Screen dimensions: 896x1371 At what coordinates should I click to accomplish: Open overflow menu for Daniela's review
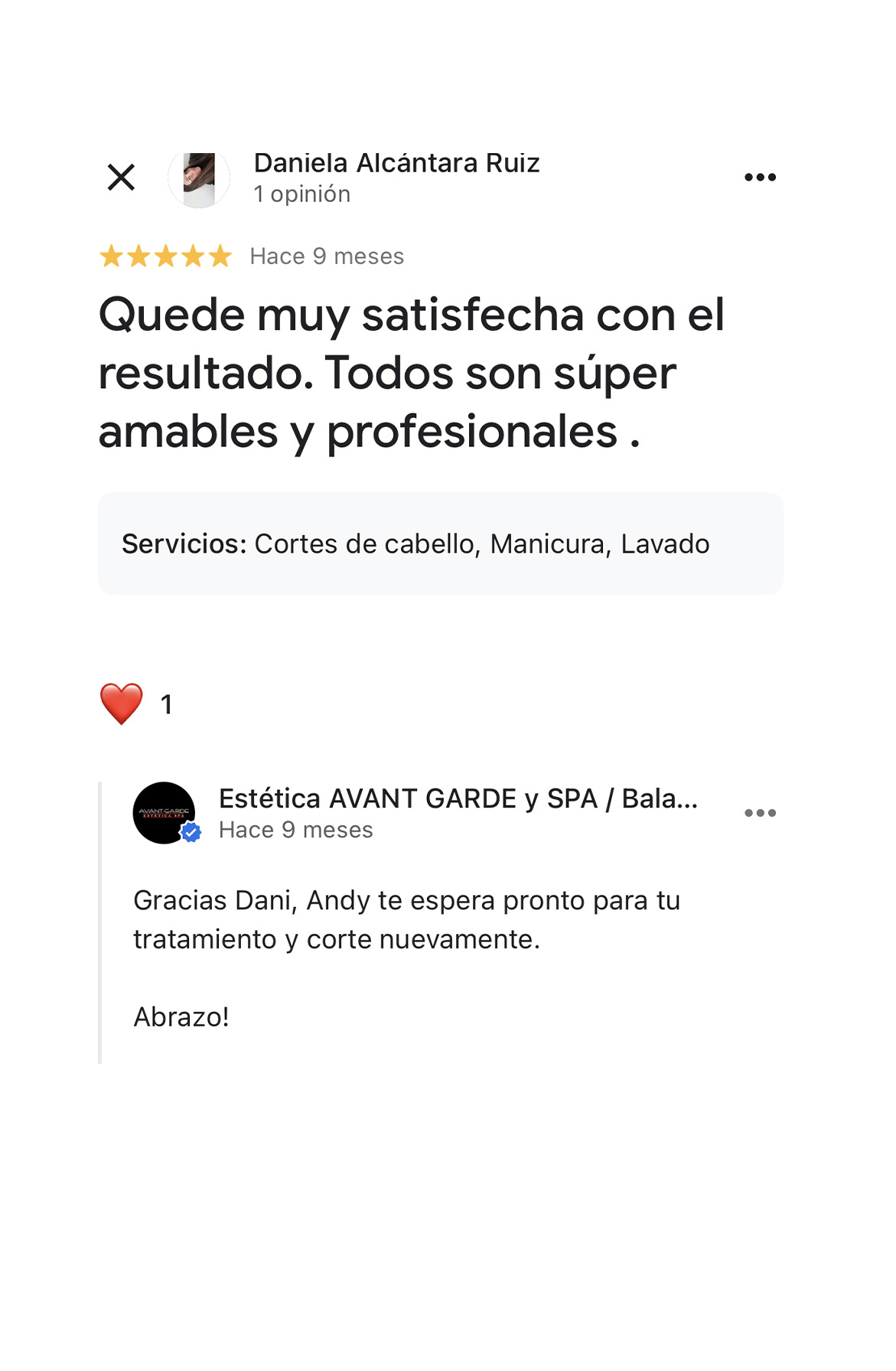[760, 178]
